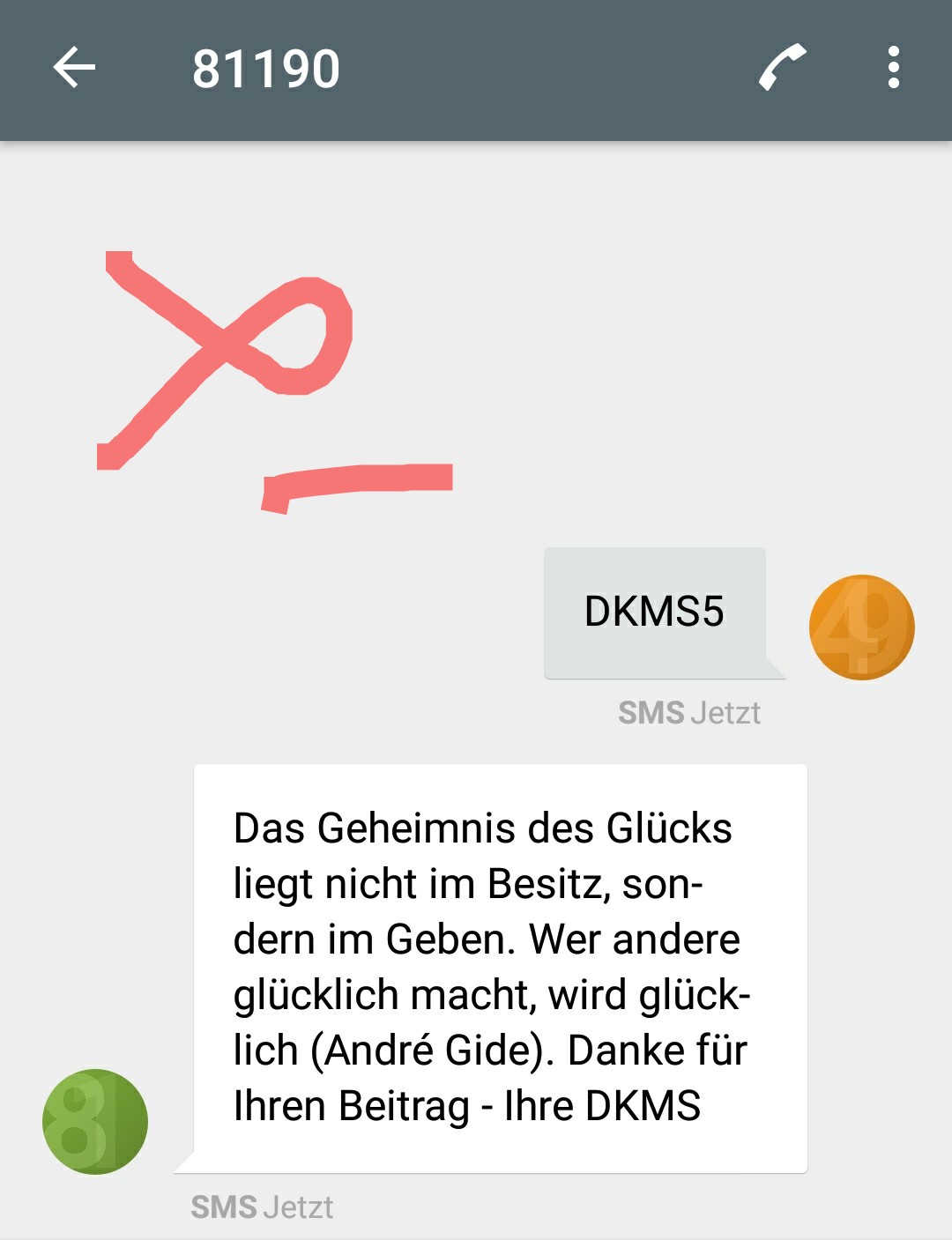952x1240 pixels.
Task: Tap the received André Gide quote message
Action: coord(500,968)
